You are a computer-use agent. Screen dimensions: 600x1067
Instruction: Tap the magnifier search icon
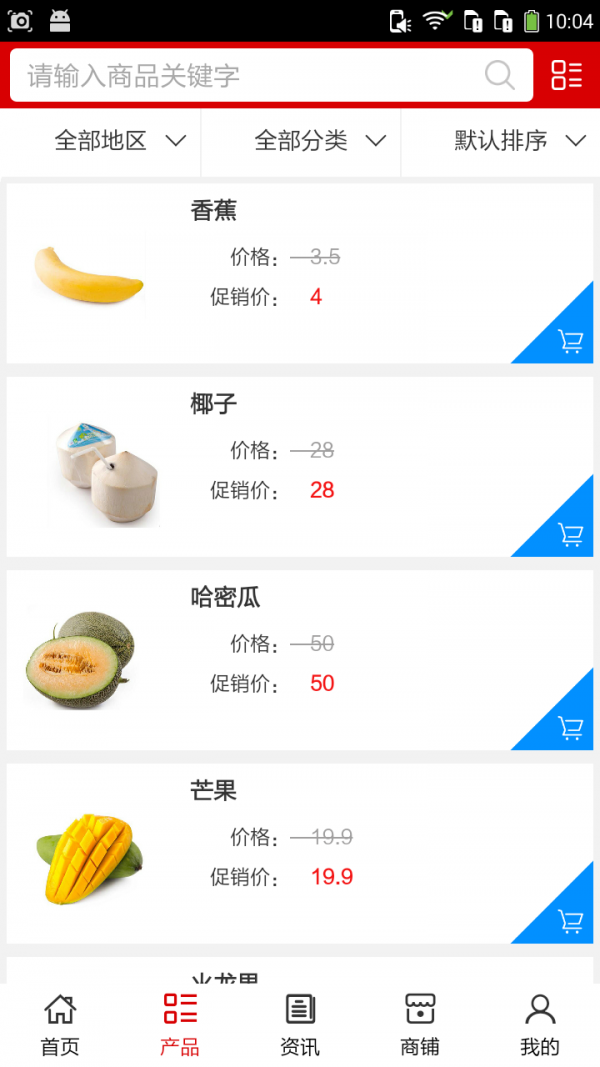click(499, 76)
